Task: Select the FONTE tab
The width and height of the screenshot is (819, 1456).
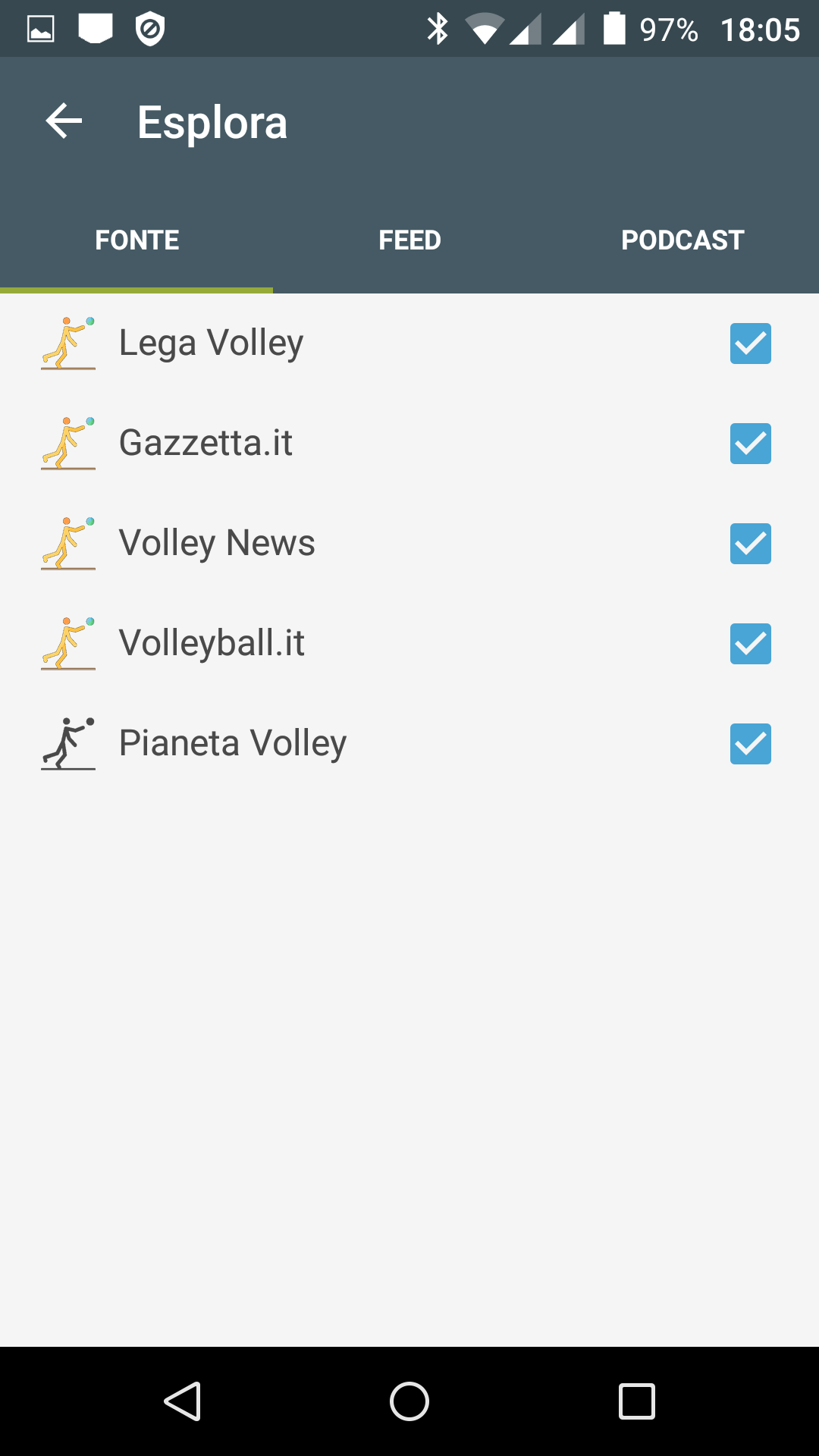Action: pos(136,240)
